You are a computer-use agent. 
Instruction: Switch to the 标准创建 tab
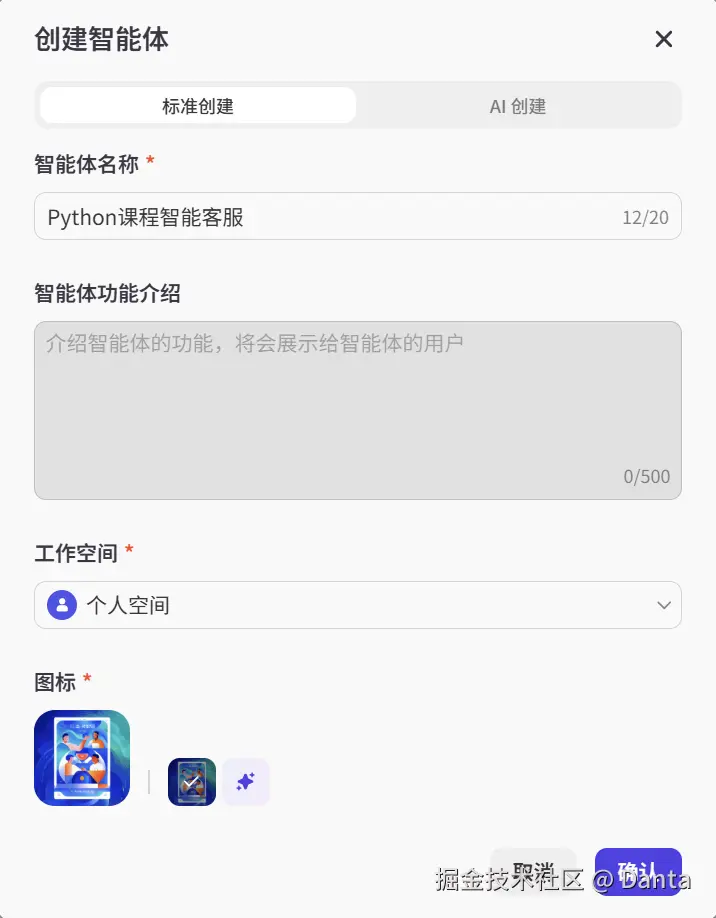pyautogui.click(x=198, y=106)
